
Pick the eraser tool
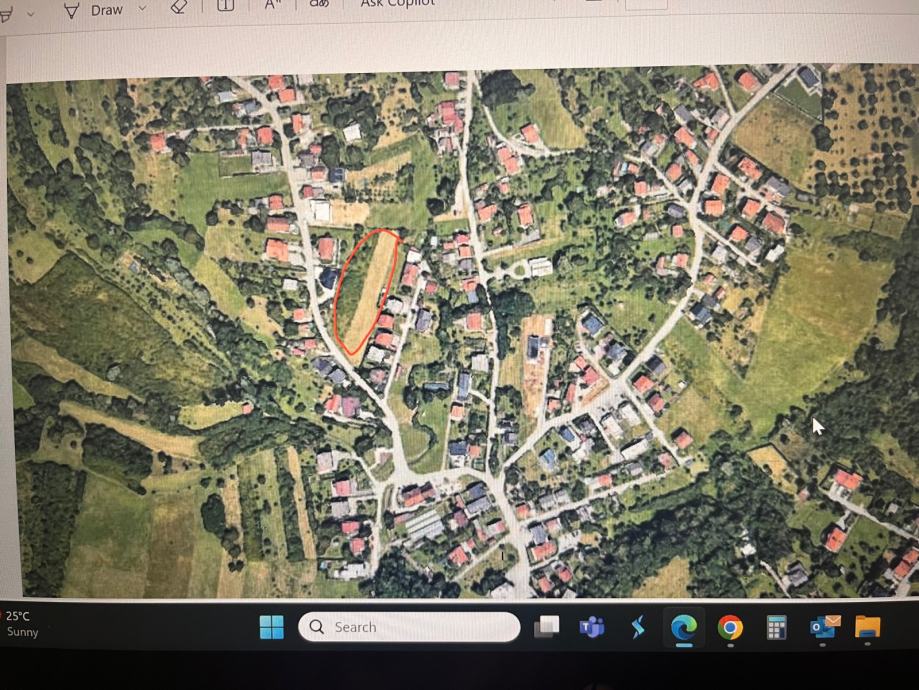pyautogui.click(x=179, y=7)
